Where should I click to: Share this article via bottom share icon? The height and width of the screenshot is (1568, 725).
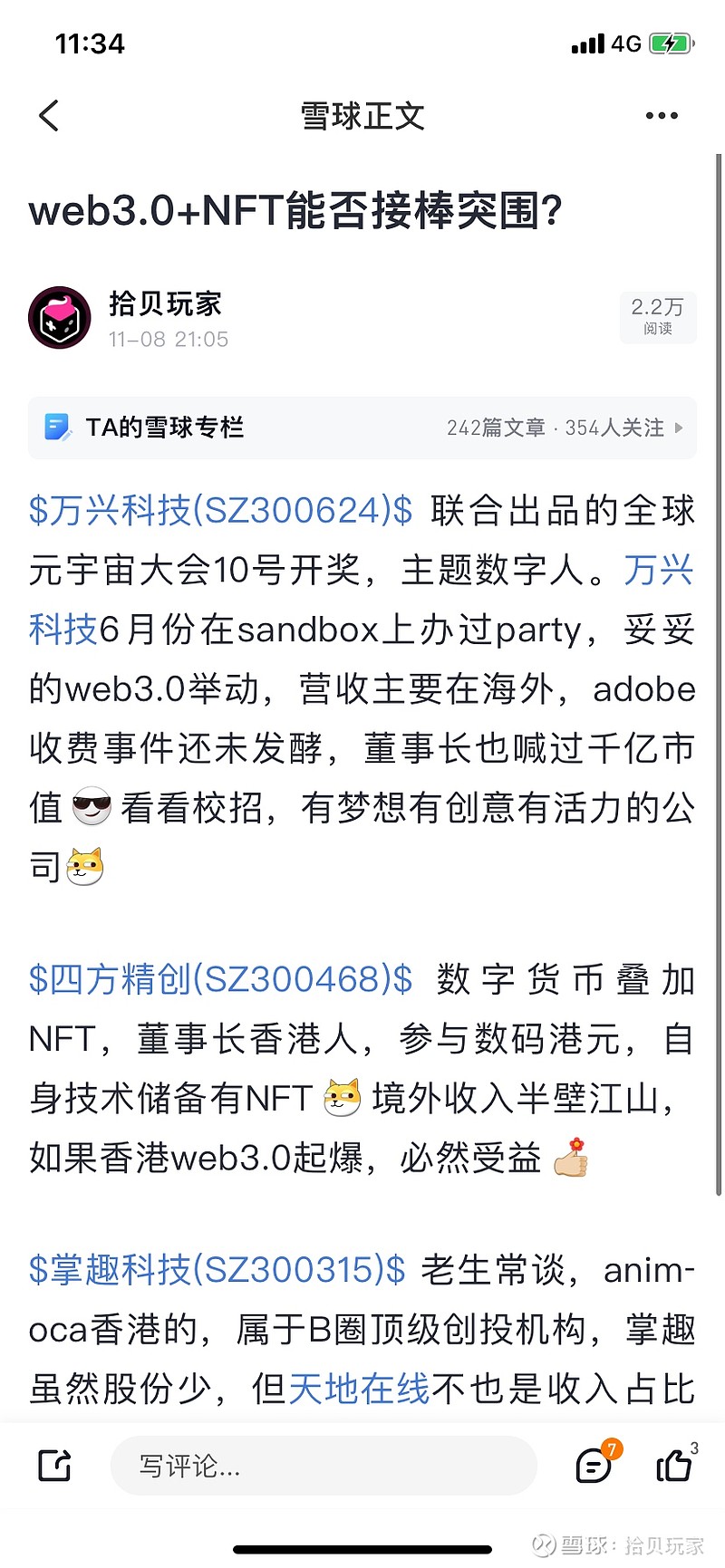54,1465
